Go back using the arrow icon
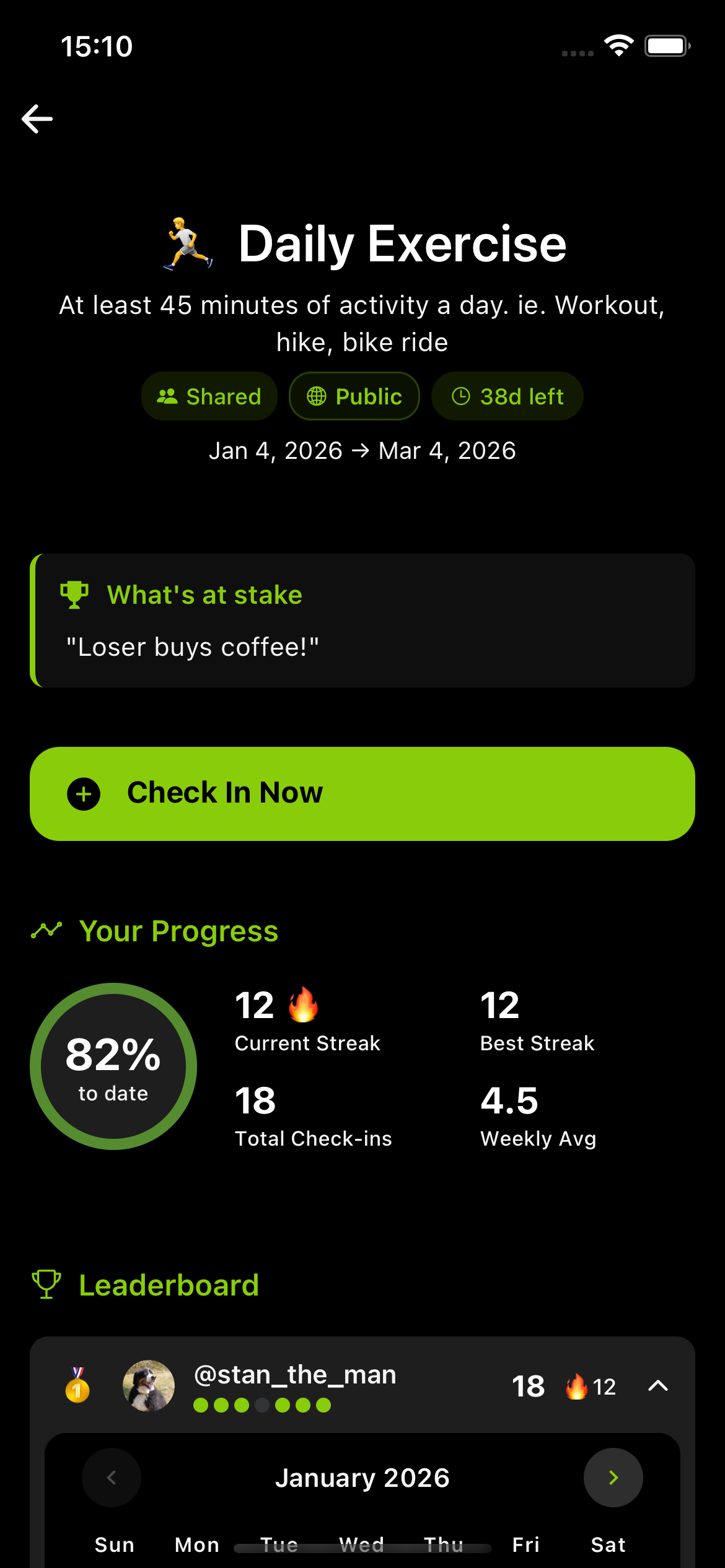This screenshot has height=1568, width=725. tap(37, 119)
